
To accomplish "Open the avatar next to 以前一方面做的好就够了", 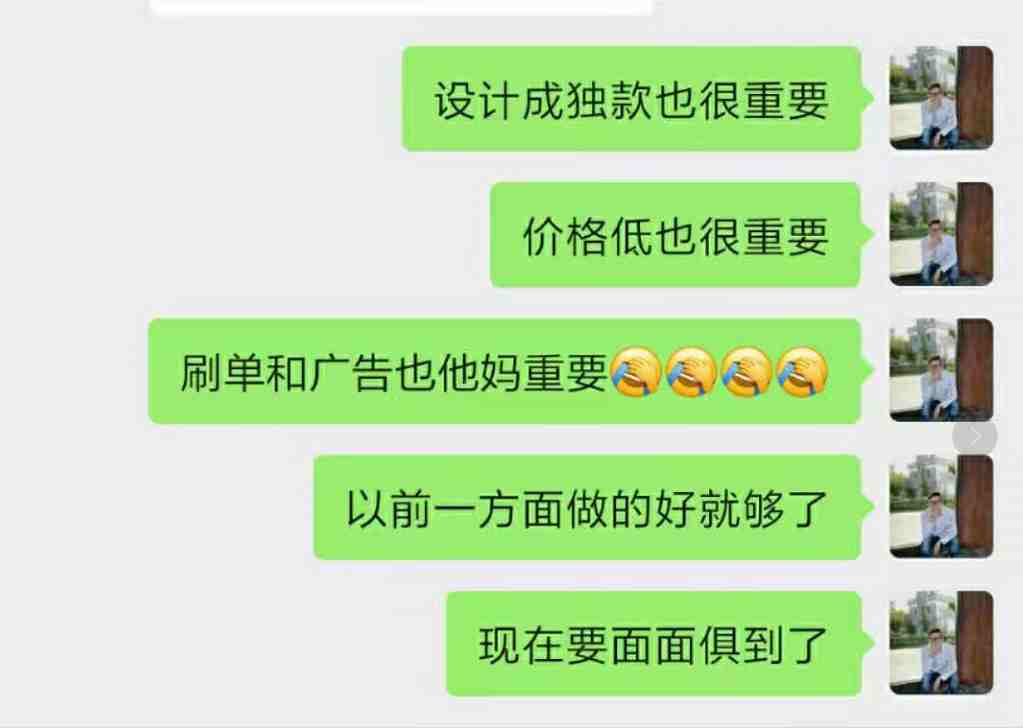I will click(941, 506).
